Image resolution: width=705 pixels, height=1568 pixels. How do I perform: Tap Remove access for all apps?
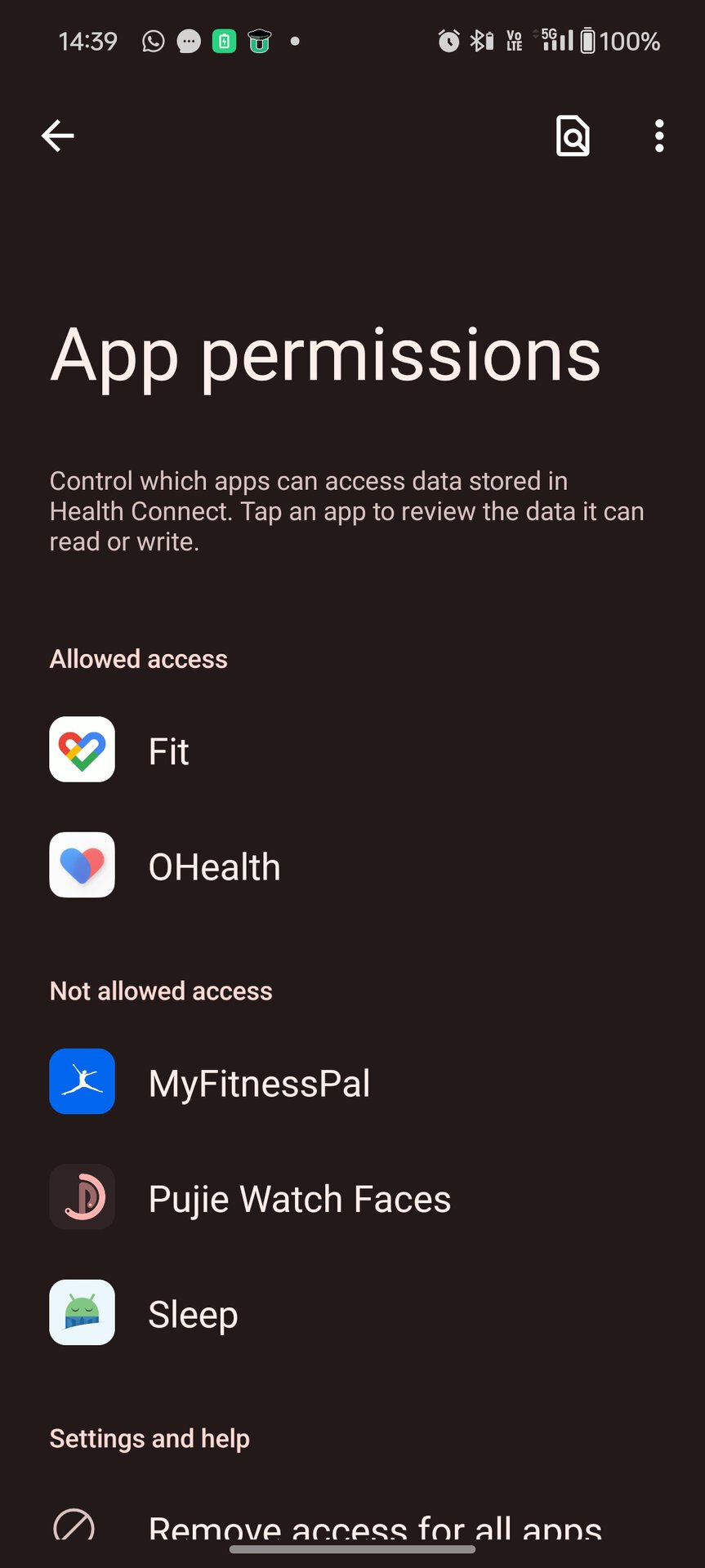coord(374,1526)
